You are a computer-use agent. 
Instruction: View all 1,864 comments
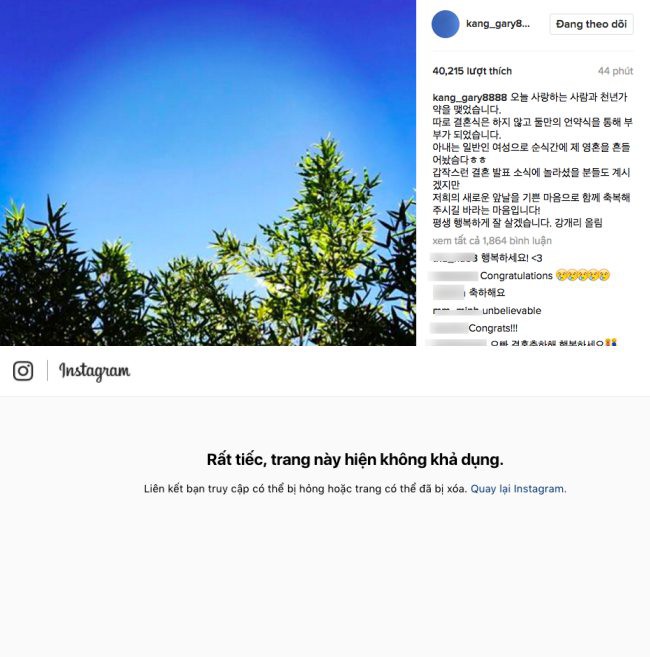(491, 241)
